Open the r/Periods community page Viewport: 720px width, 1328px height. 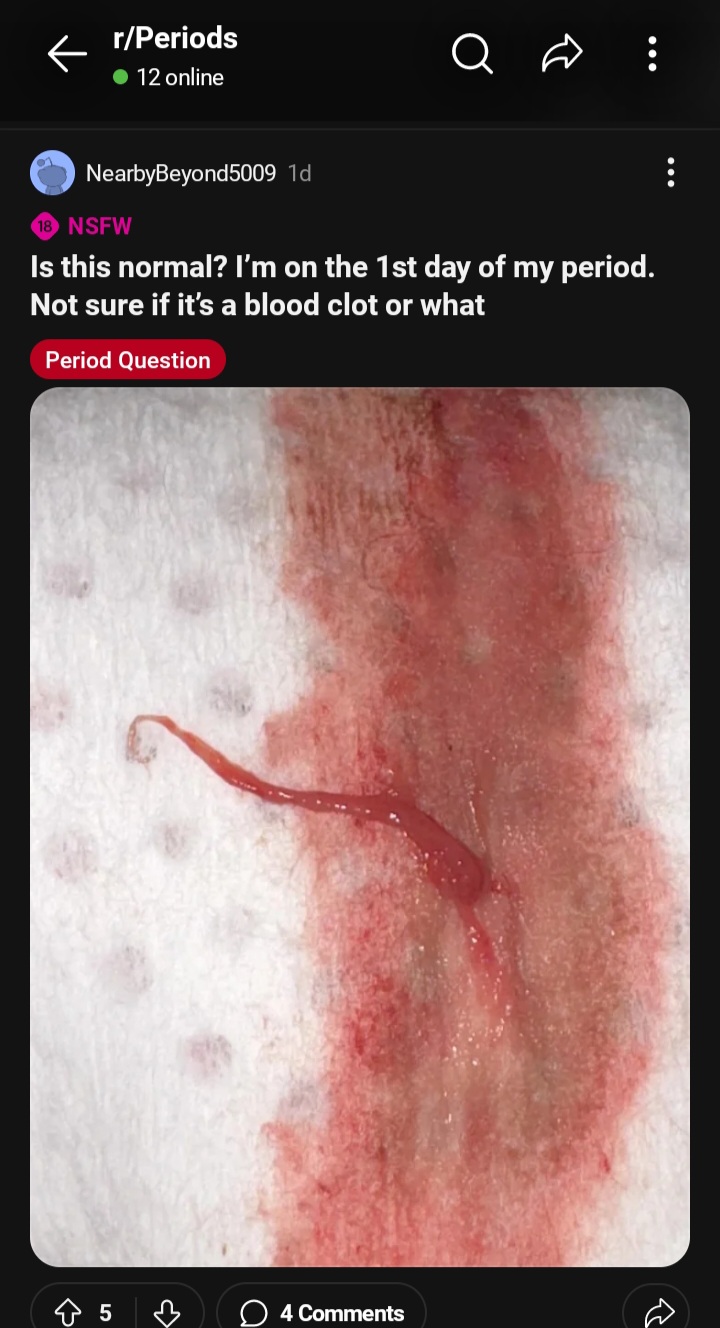175,39
